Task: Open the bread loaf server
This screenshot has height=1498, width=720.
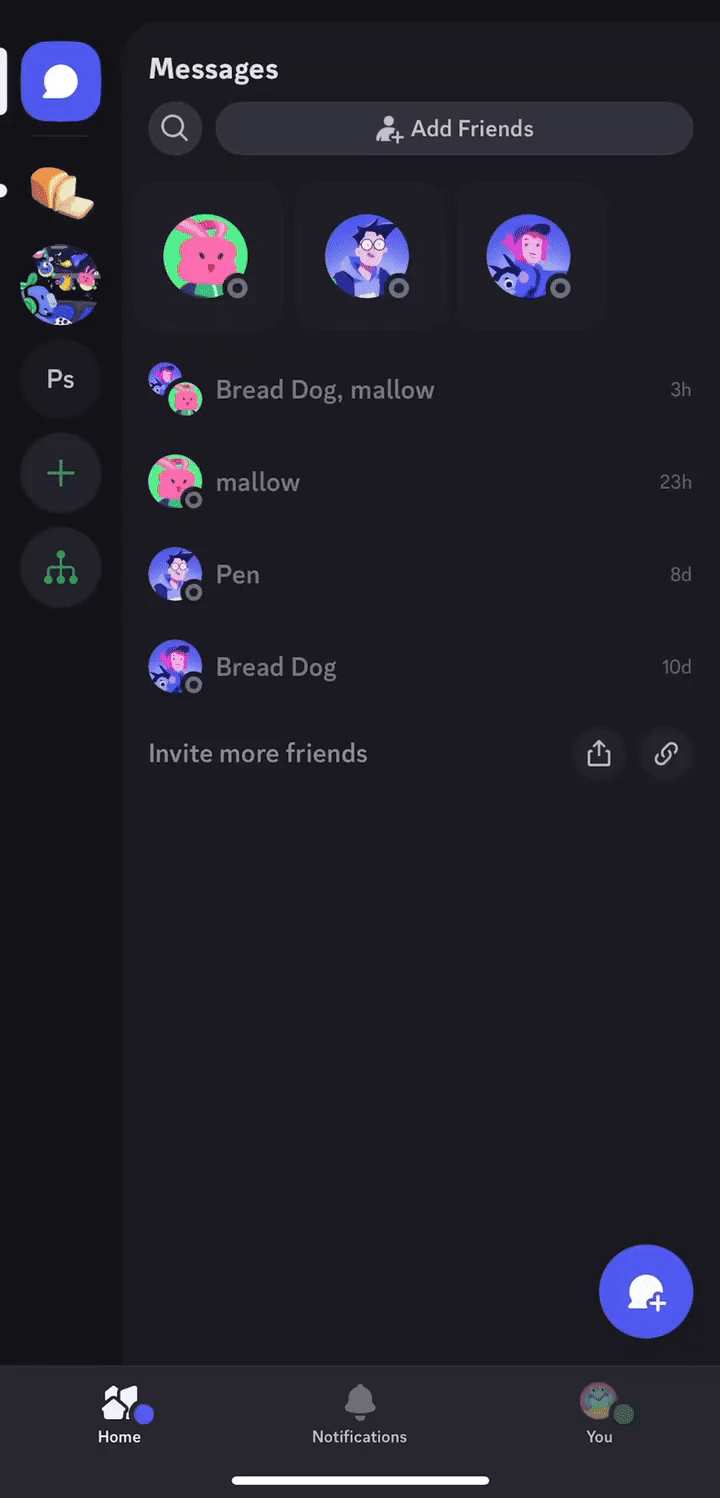Action: 61,191
